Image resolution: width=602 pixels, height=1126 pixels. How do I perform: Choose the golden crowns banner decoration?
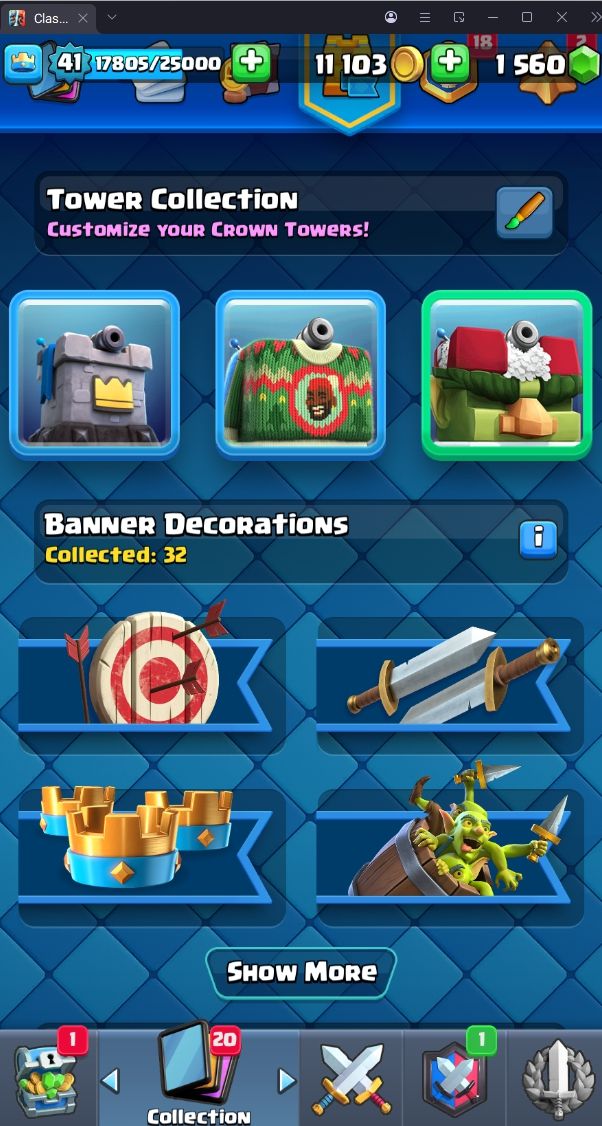click(150, 847)
